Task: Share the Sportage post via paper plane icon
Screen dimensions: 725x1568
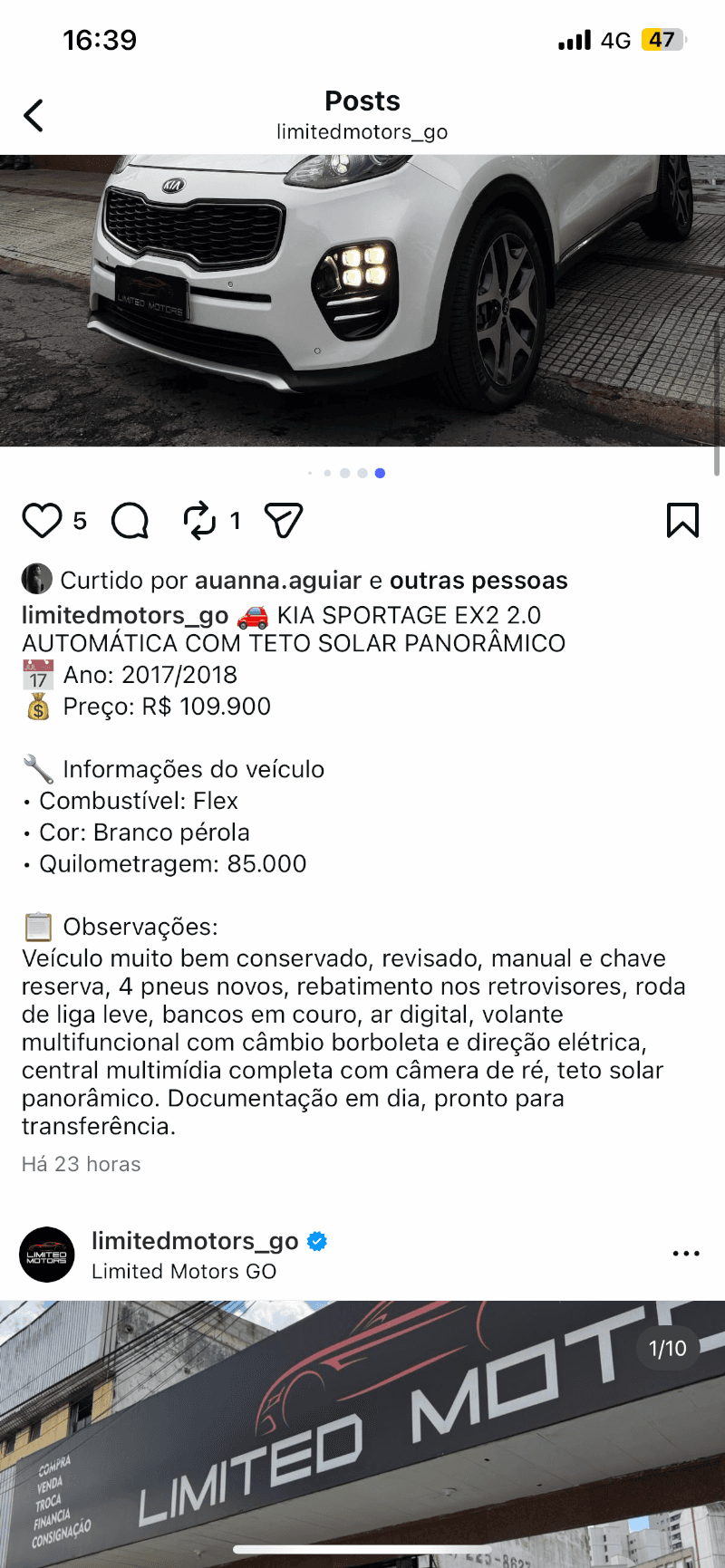Action: coord(283,521)
